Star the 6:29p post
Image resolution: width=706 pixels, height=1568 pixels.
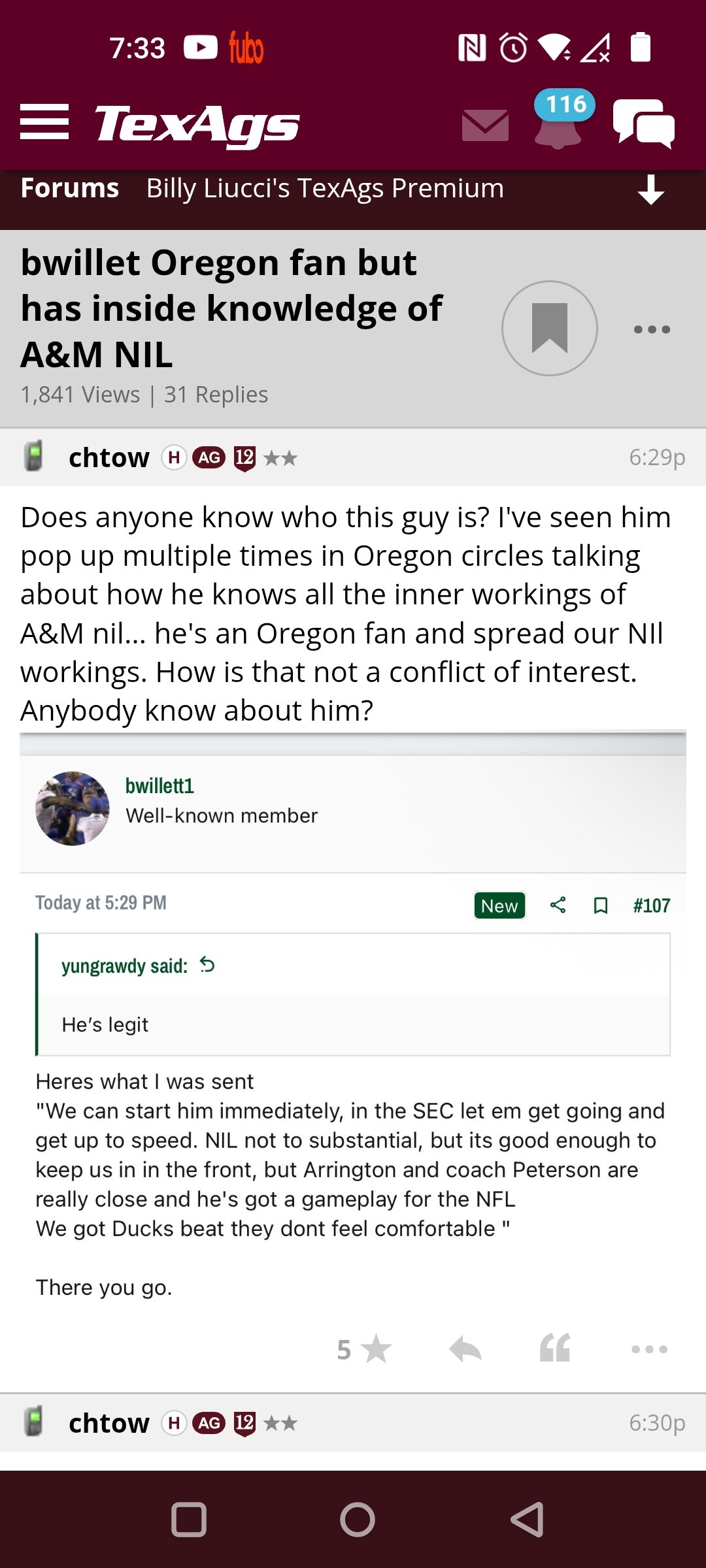pyautogui.click(x=365, y=1349)
